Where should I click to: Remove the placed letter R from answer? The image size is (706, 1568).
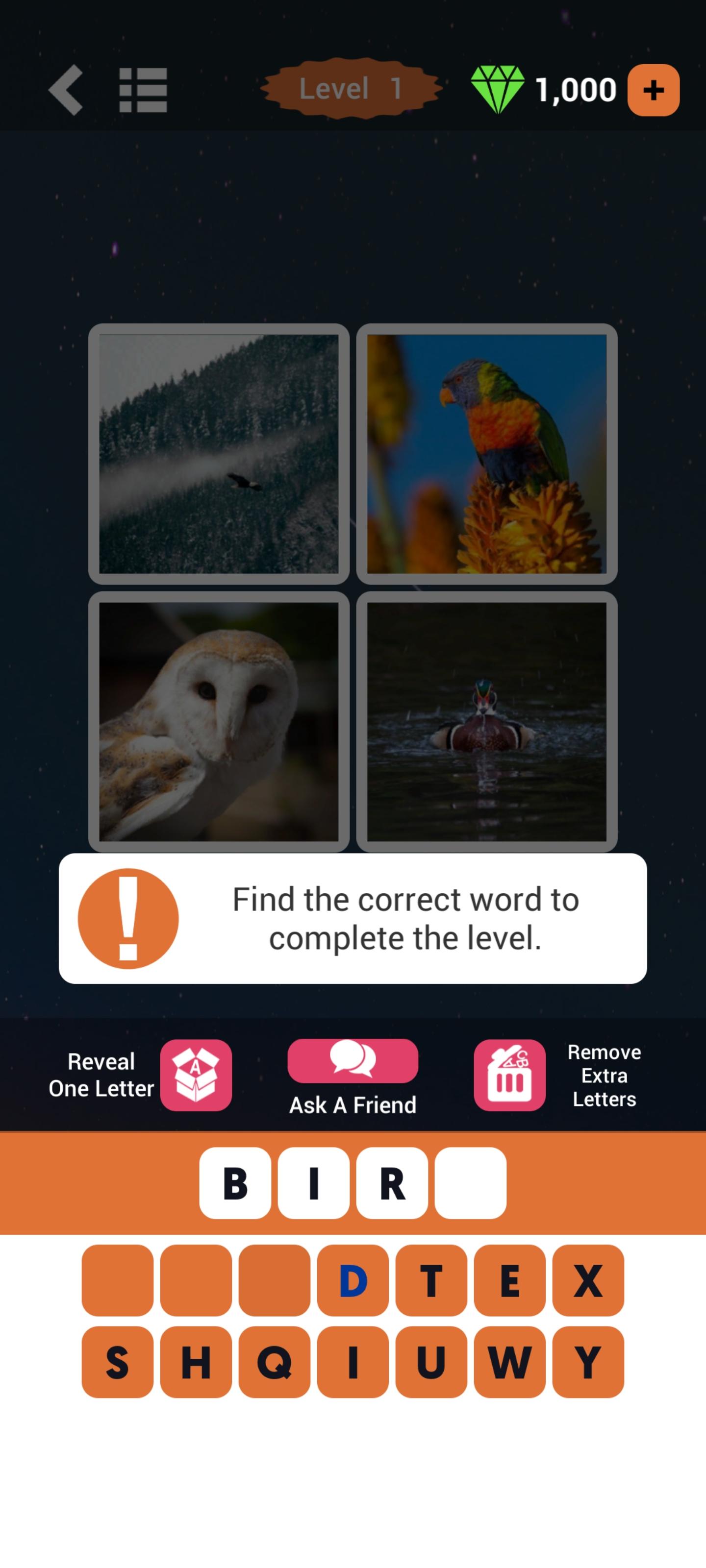click(x=392, y=1183)
